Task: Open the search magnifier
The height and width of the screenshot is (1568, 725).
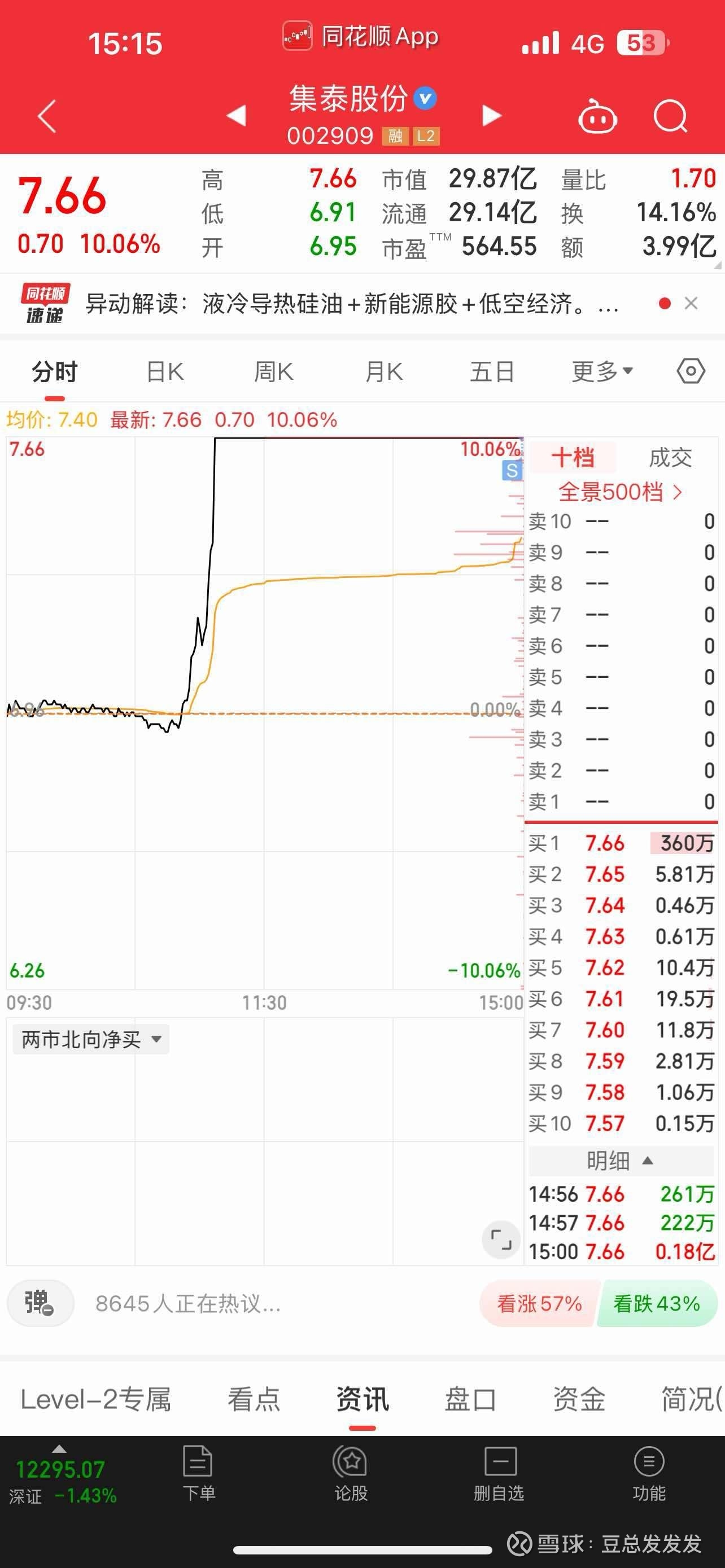Action: (670, 116)
